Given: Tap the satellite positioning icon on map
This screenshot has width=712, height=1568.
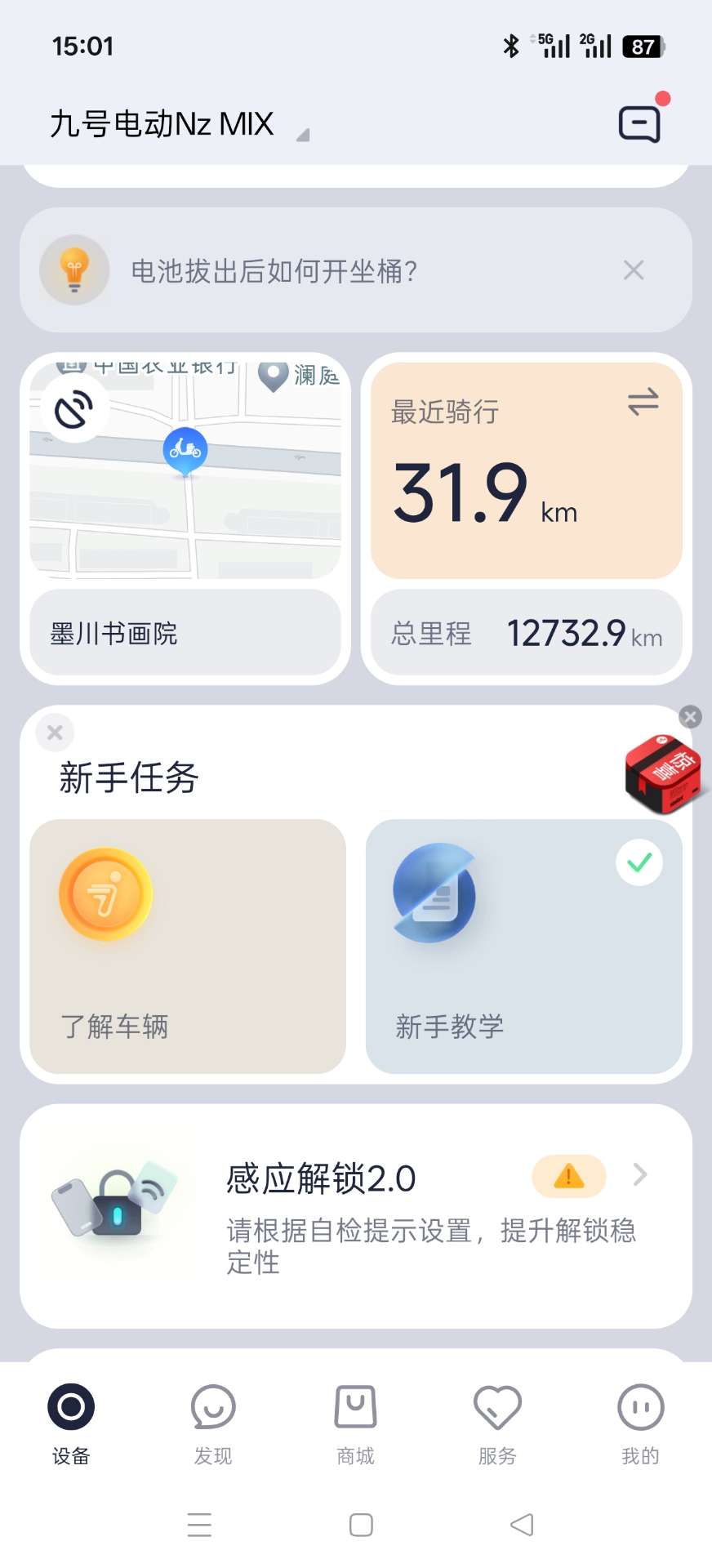Looking at the screenshot, I should click(74, 409).
